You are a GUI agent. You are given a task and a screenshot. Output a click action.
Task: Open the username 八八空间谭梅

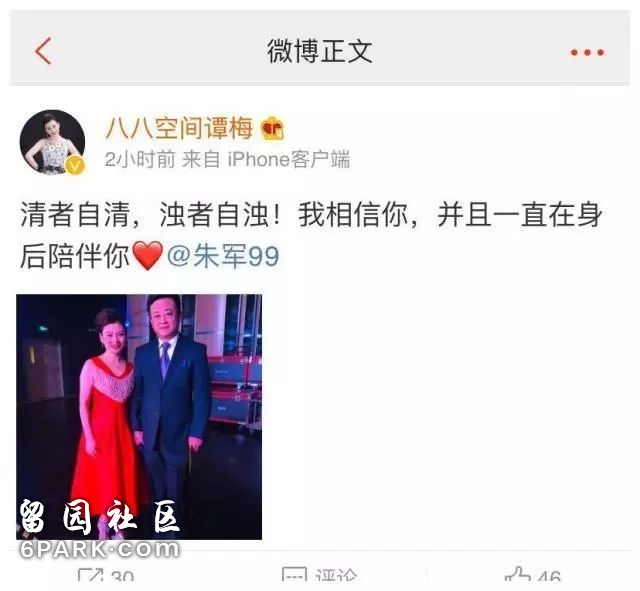click(178, 128)
